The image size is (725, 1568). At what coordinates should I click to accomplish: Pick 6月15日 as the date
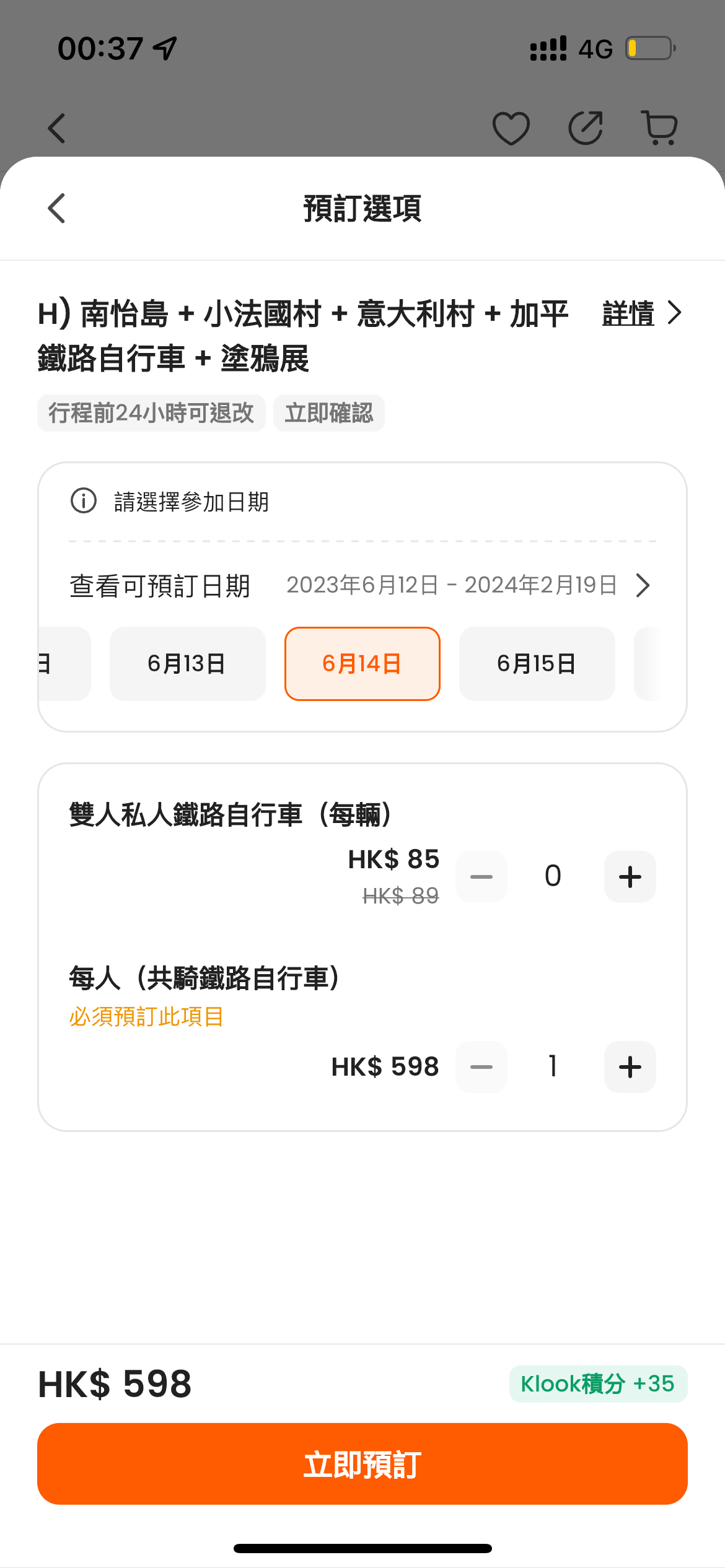point(537,664)
